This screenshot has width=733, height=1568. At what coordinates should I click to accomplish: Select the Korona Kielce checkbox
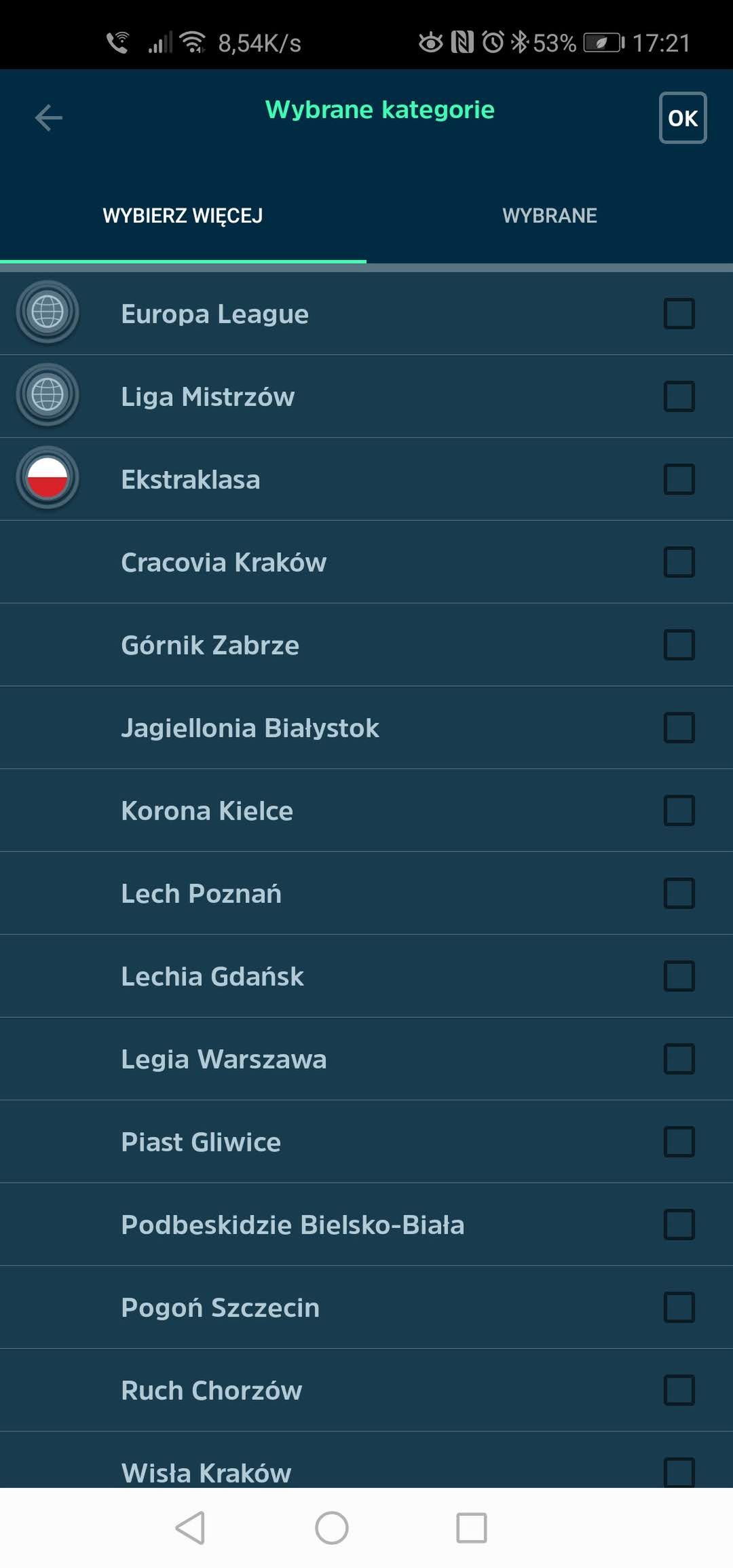(x=679, y=810)
